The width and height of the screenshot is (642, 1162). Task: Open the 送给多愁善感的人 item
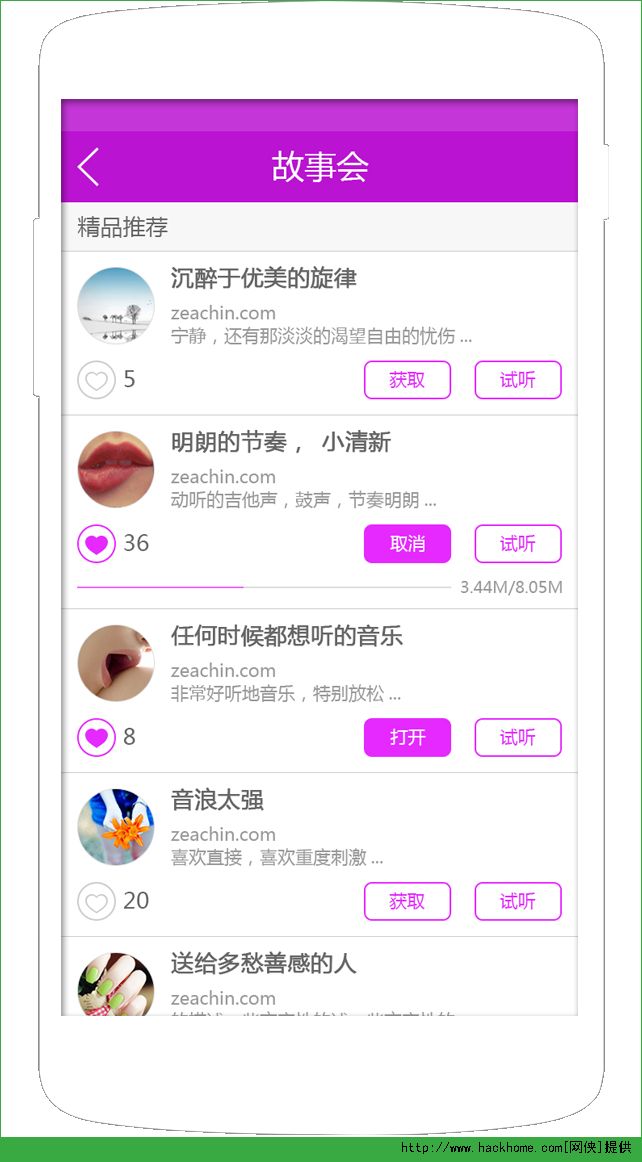[263, 965]
